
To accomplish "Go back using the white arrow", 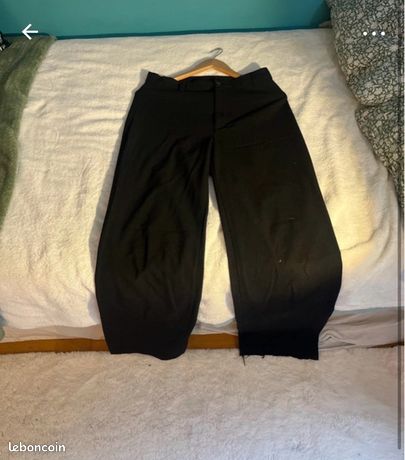I will click(x=30, y=32).
